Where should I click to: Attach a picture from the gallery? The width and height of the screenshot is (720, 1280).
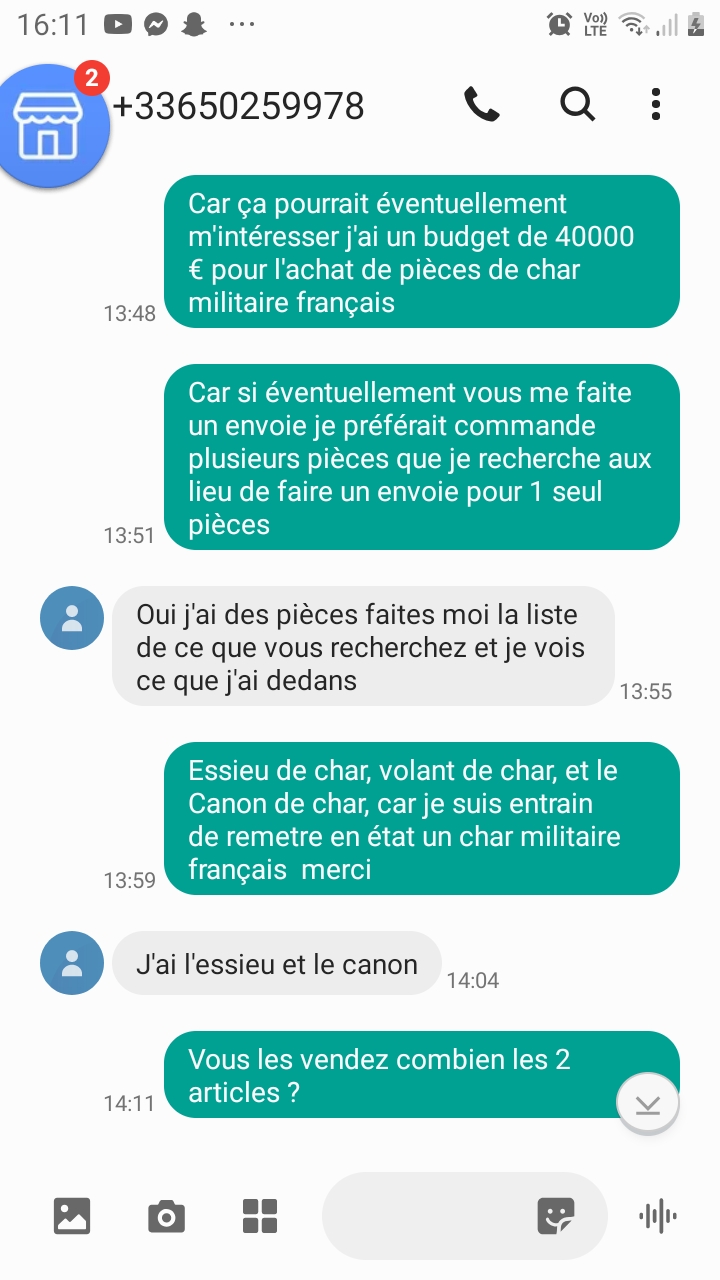[72, 1216]
